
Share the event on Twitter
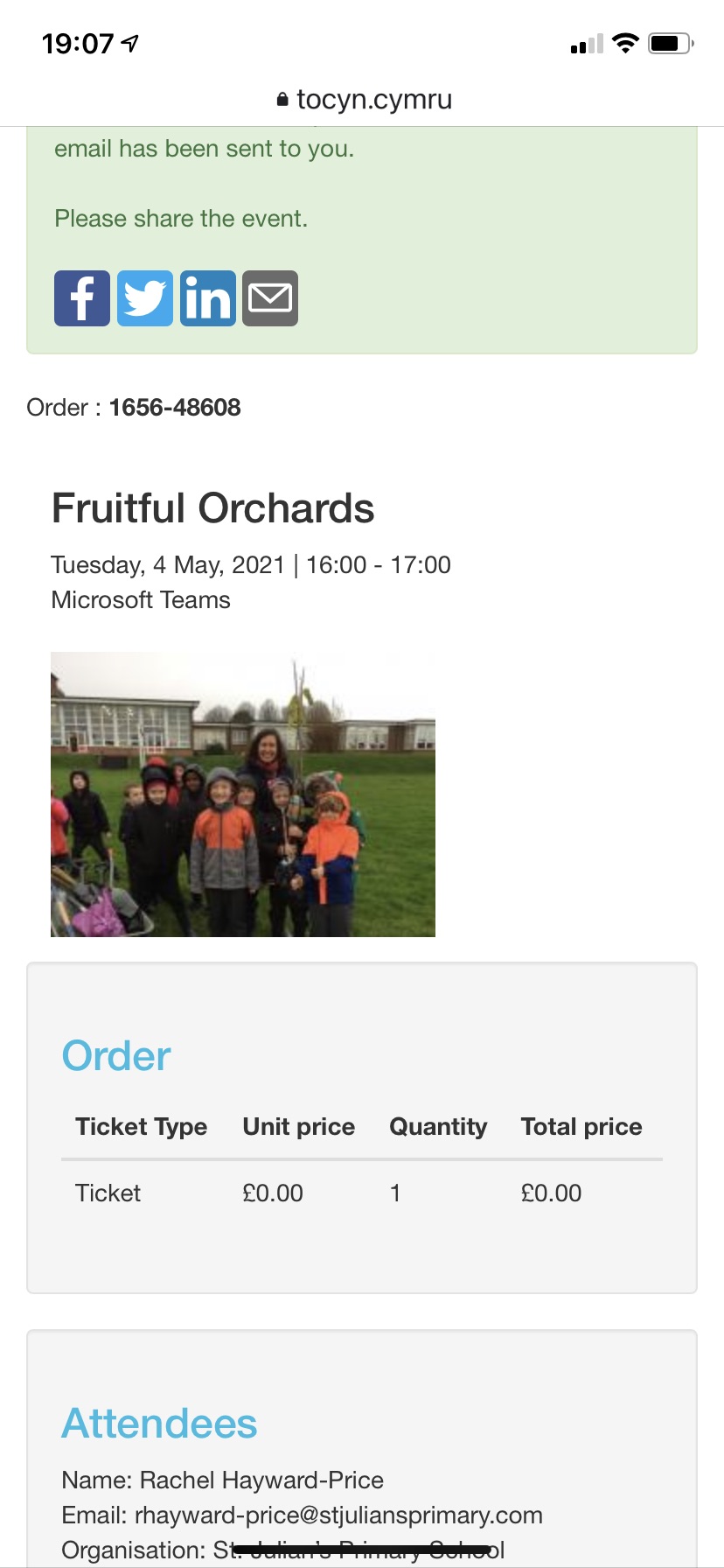(145, 298)
